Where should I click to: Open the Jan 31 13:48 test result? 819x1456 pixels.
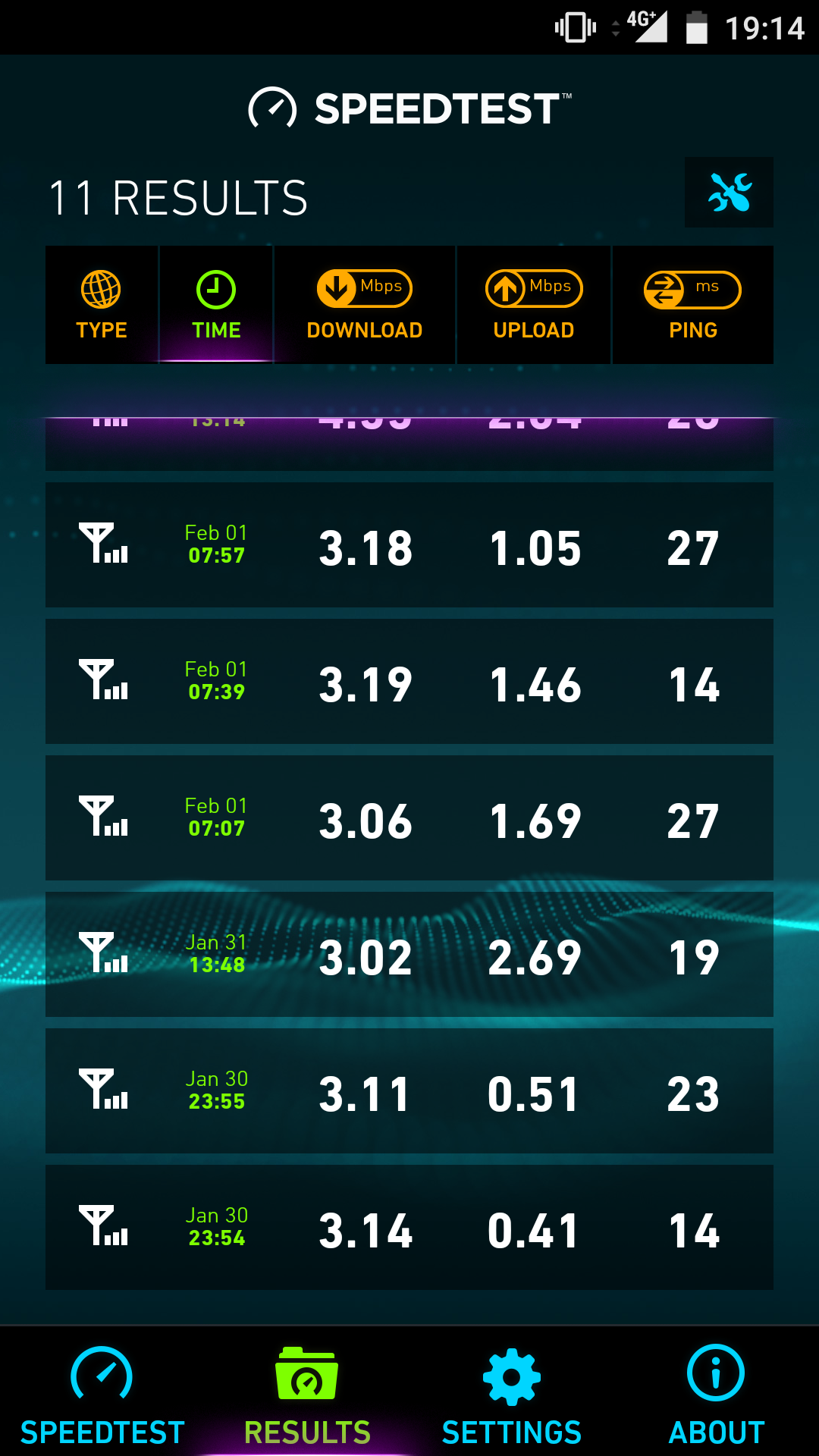click(409, 954)
